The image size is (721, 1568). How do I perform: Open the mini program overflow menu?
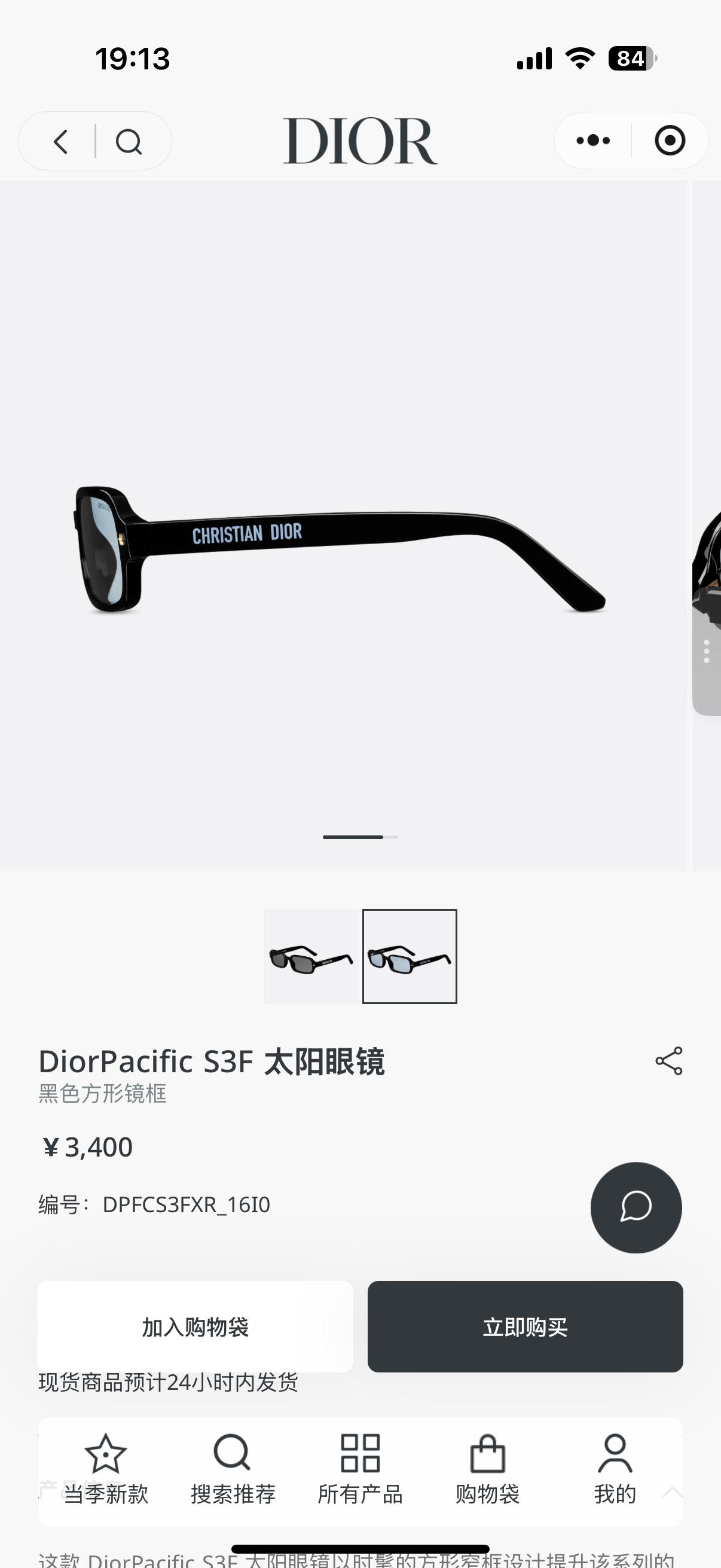592,141
